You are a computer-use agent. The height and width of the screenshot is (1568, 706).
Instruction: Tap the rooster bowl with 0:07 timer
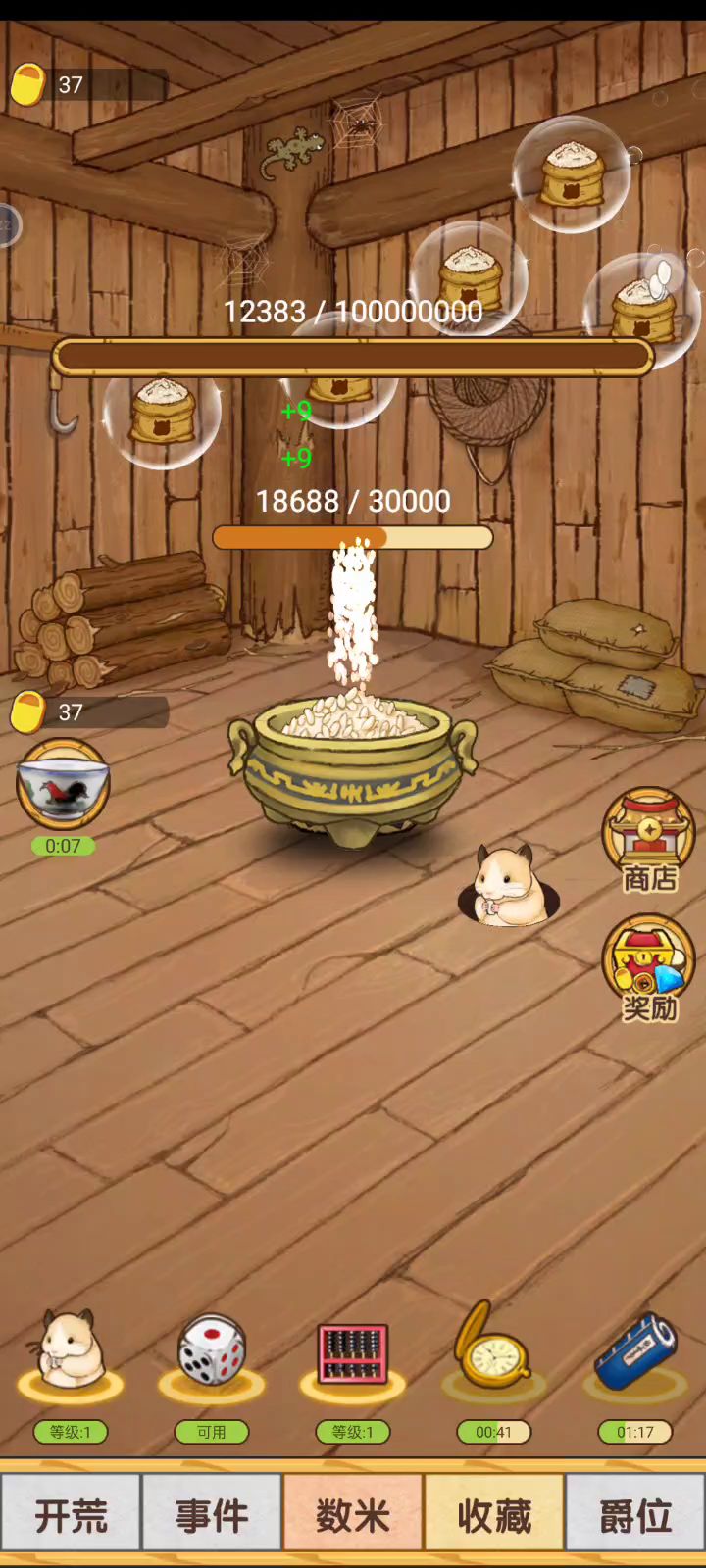click(63, 784)
